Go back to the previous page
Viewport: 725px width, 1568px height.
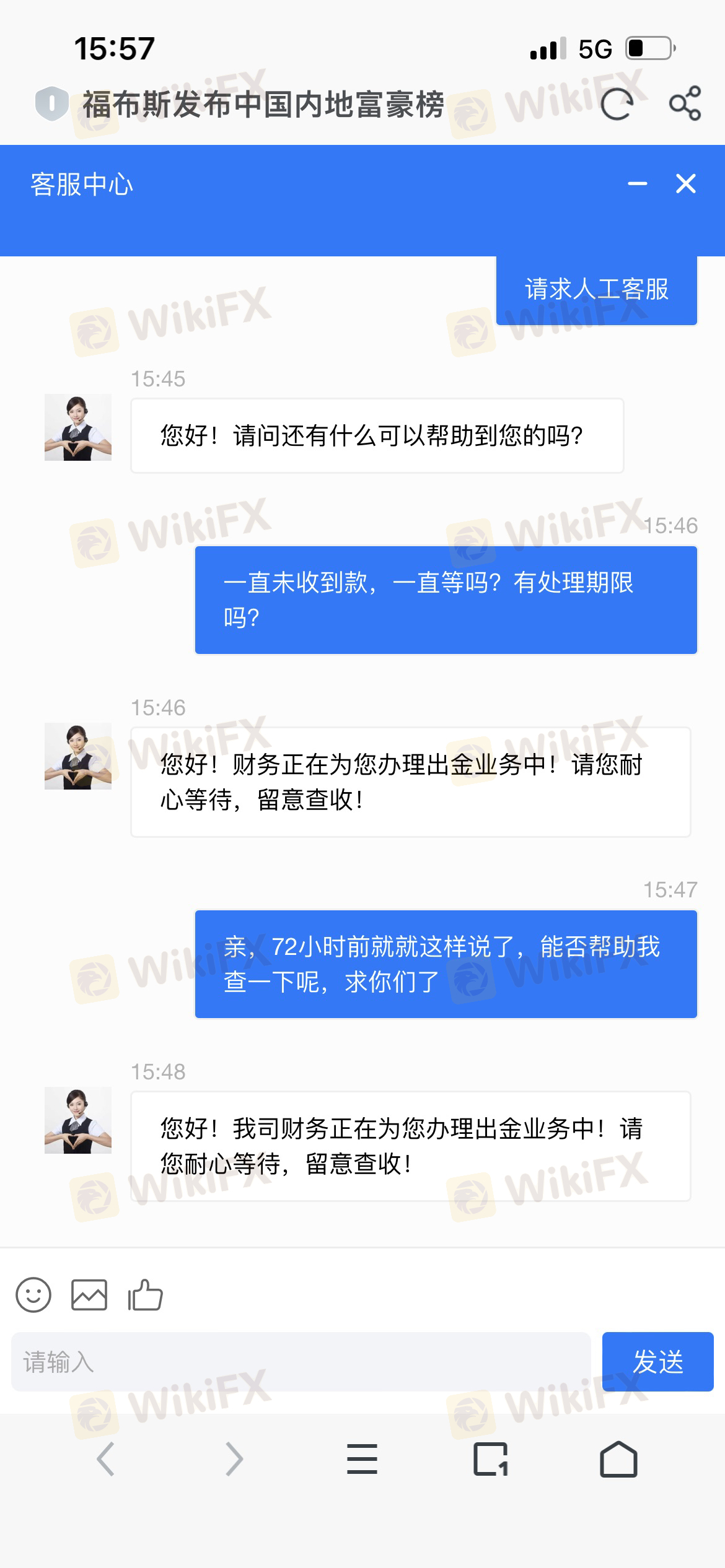point(106,1459)
